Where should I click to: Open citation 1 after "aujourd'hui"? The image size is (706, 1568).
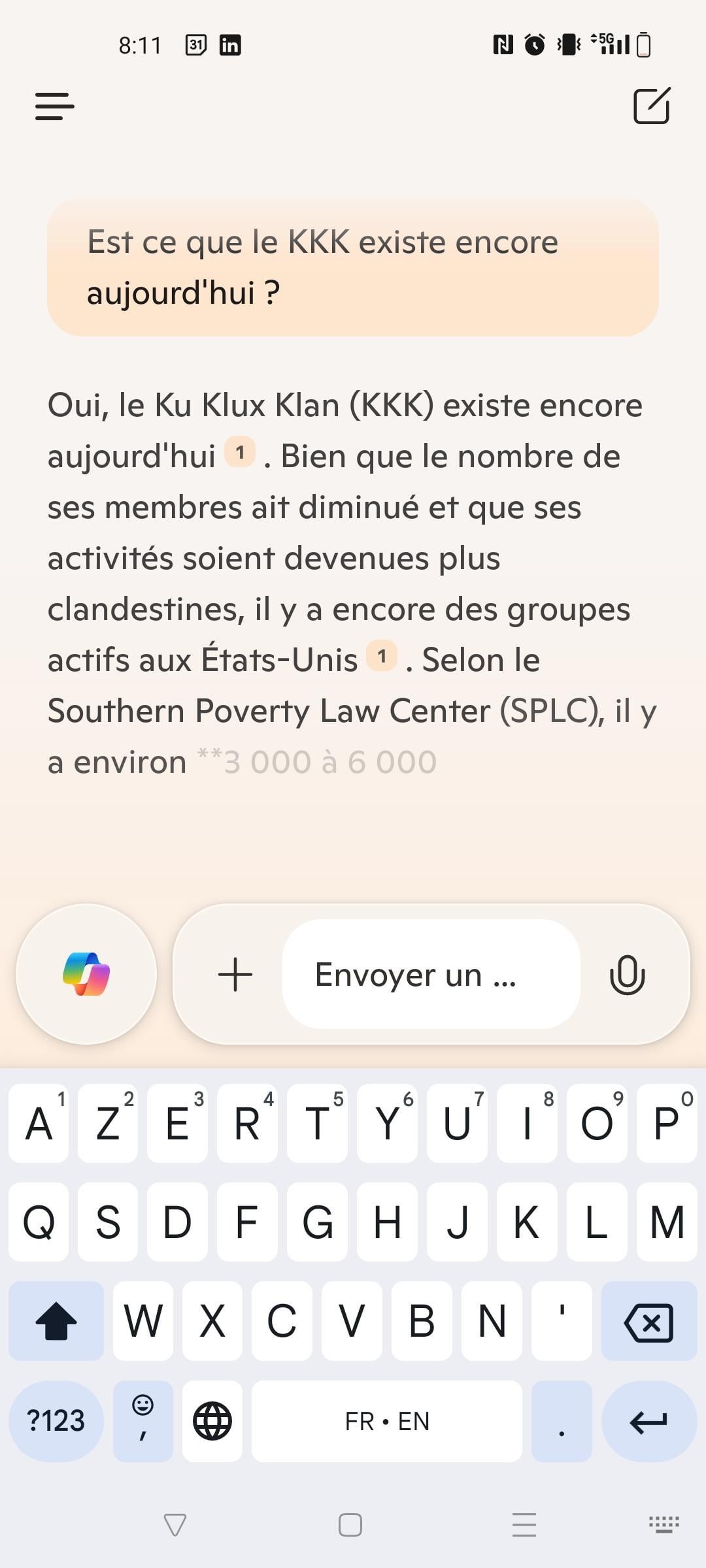click(x=240, y=452)
